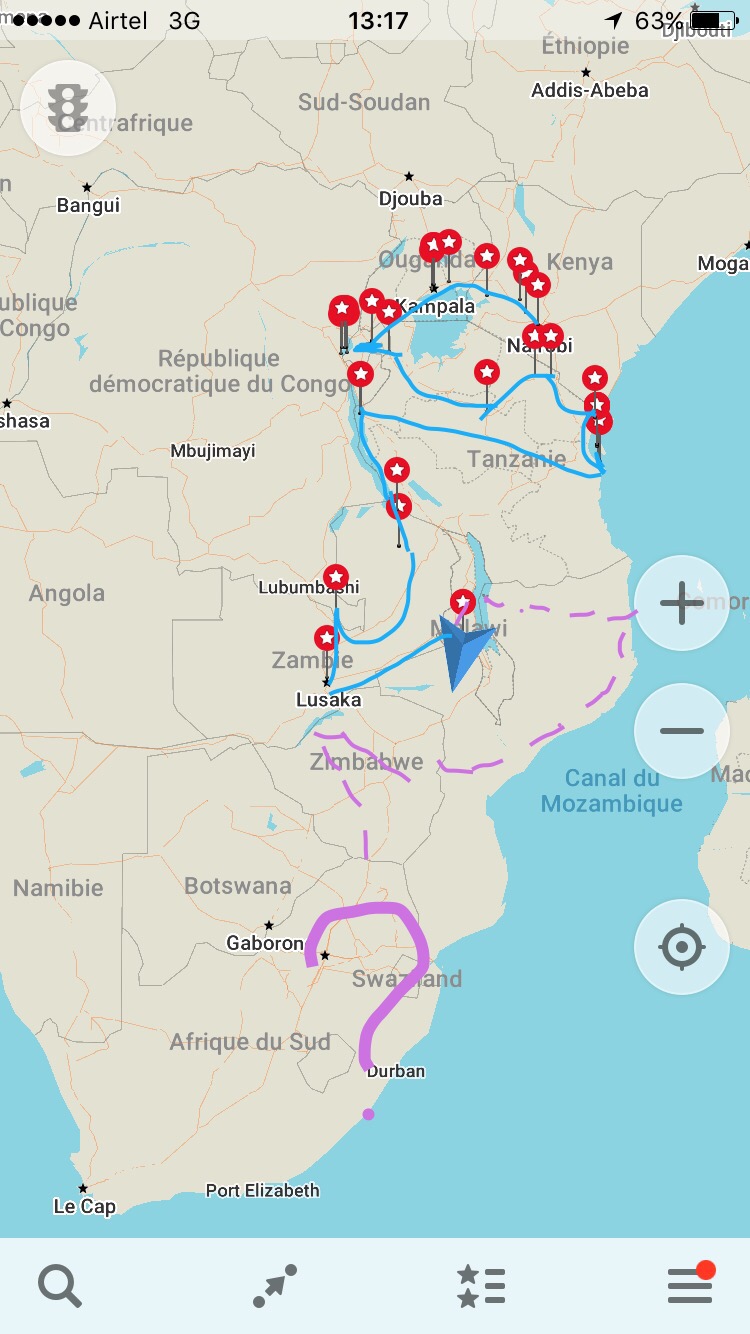Select the bookmark pin near Lubumbashi
The height and width of the screenshot is (1334, 750).
pyautogui.click(x=336, y=578)
